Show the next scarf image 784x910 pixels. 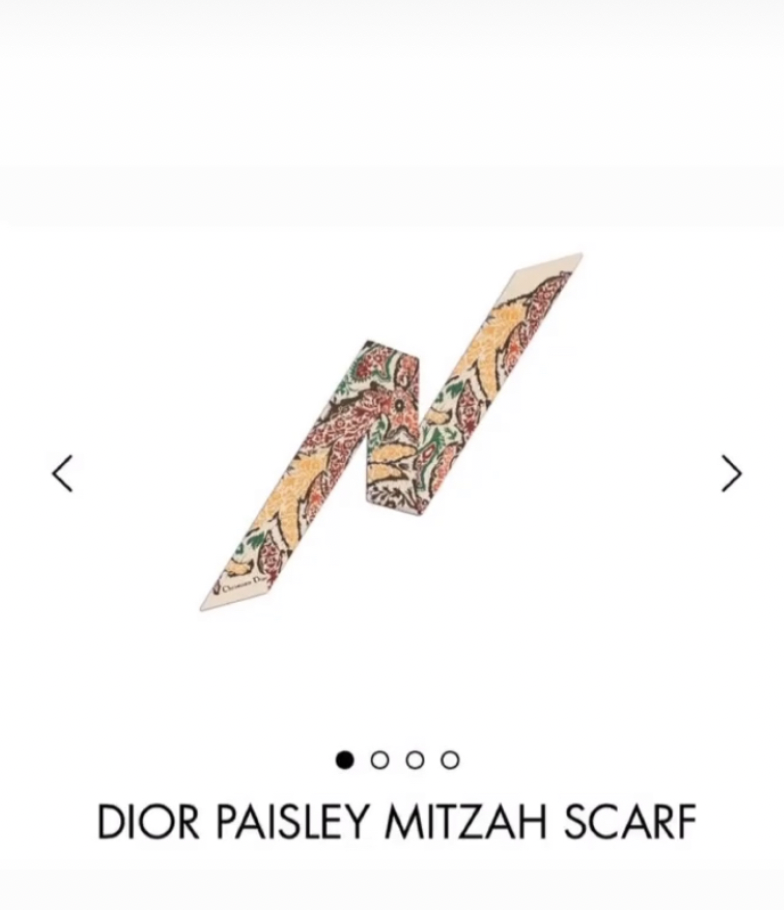pyautogui.click(x=731, y=474)
